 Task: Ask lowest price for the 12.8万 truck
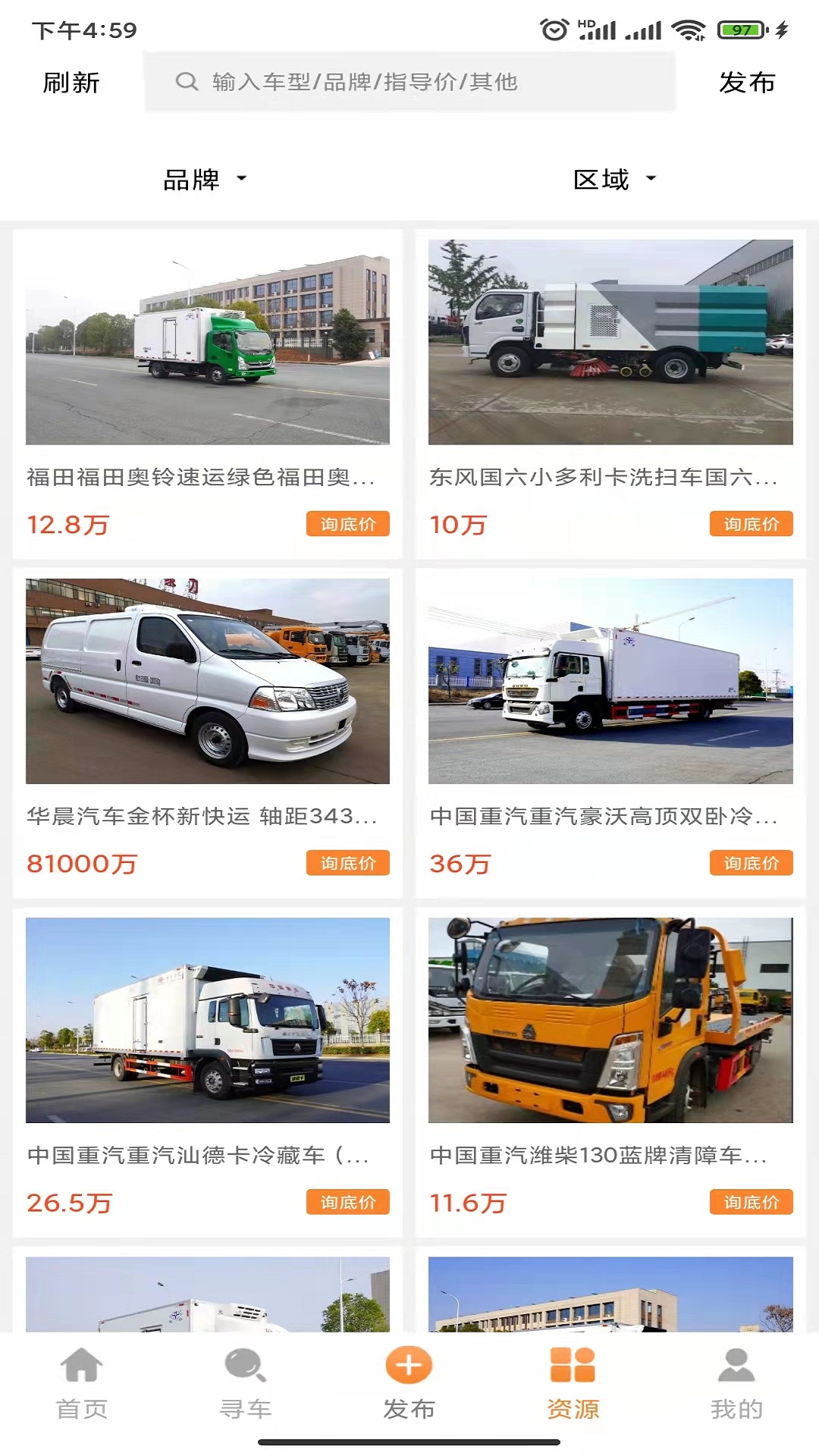click(347, 524)
